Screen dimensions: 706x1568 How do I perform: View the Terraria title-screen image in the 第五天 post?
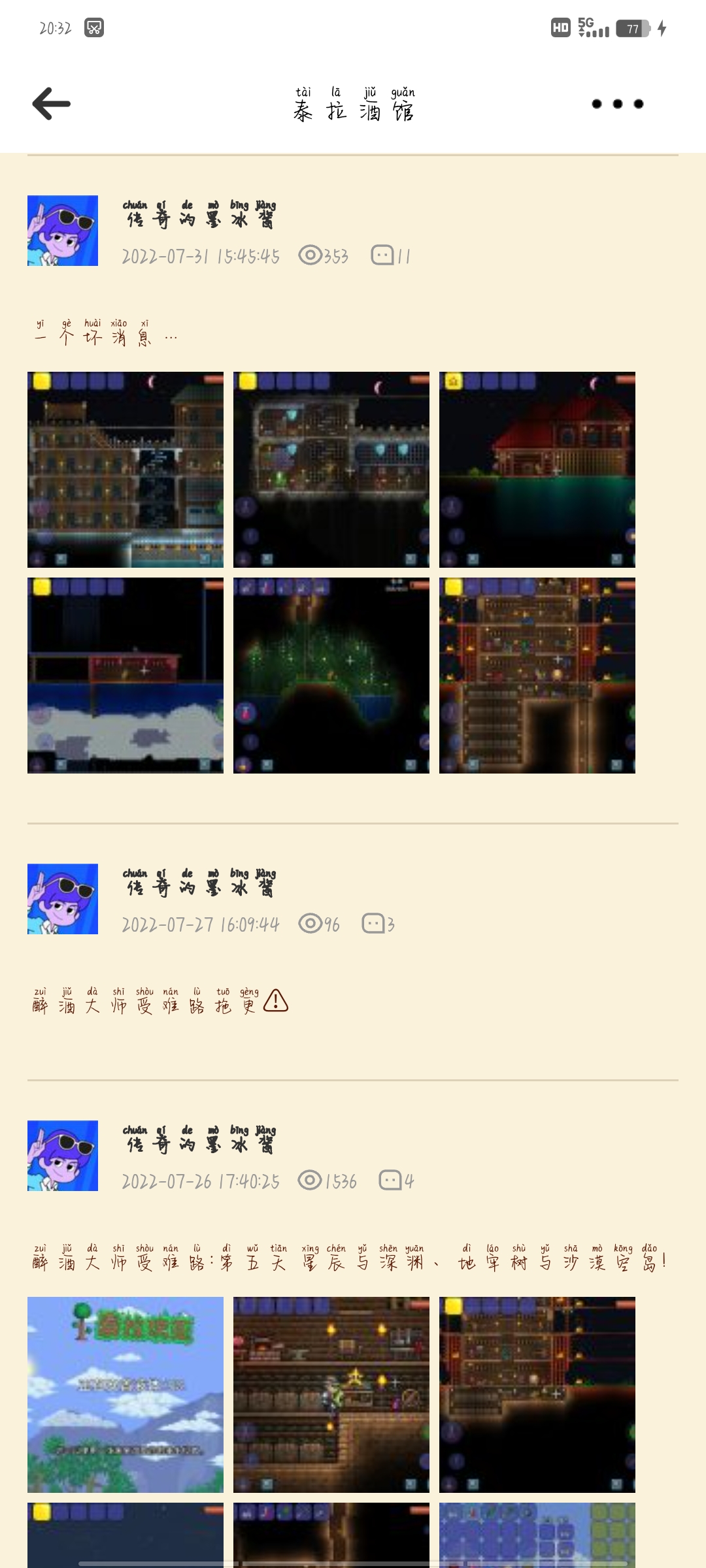pyautogui.click(x=126, y=1394)
